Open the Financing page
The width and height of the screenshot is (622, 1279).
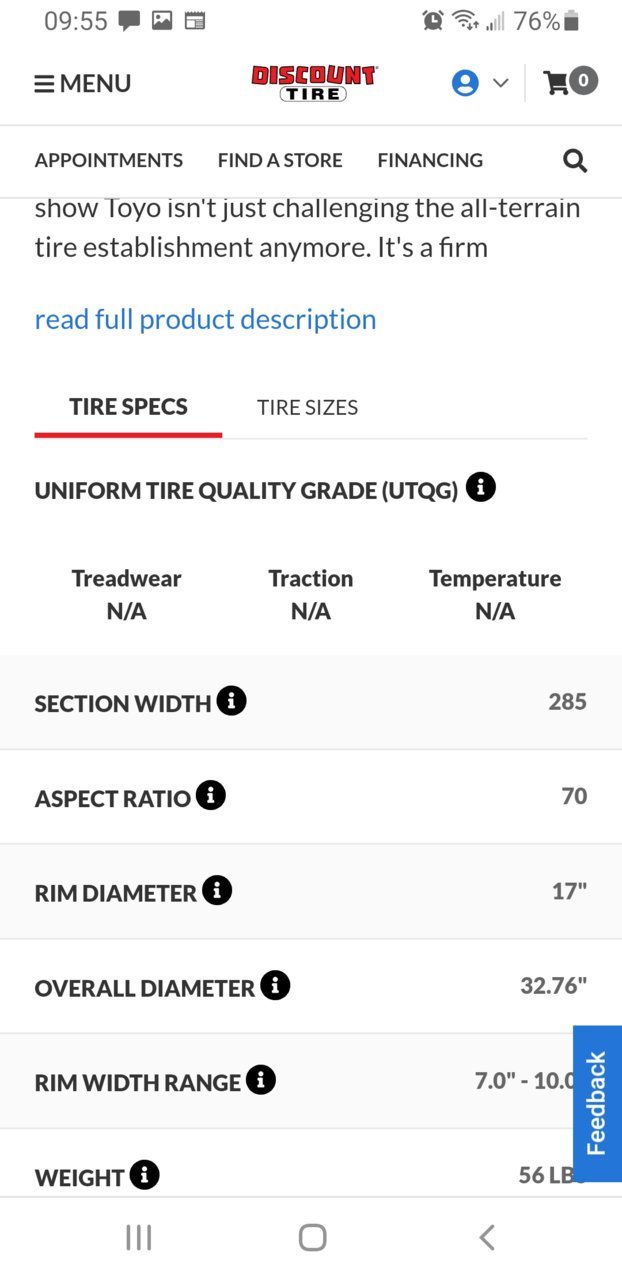(x=430, y=160)
